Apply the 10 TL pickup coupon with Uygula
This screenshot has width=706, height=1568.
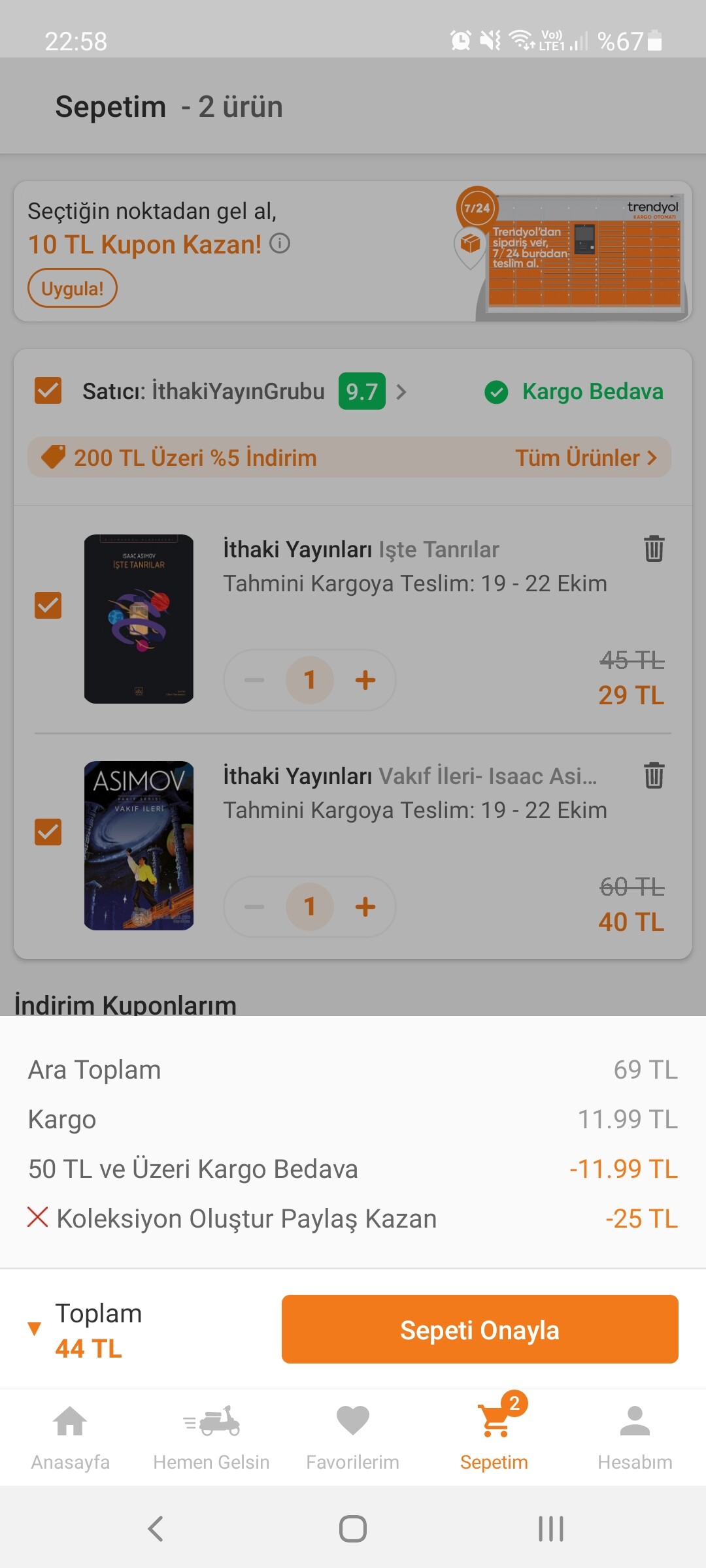[72, 288]
